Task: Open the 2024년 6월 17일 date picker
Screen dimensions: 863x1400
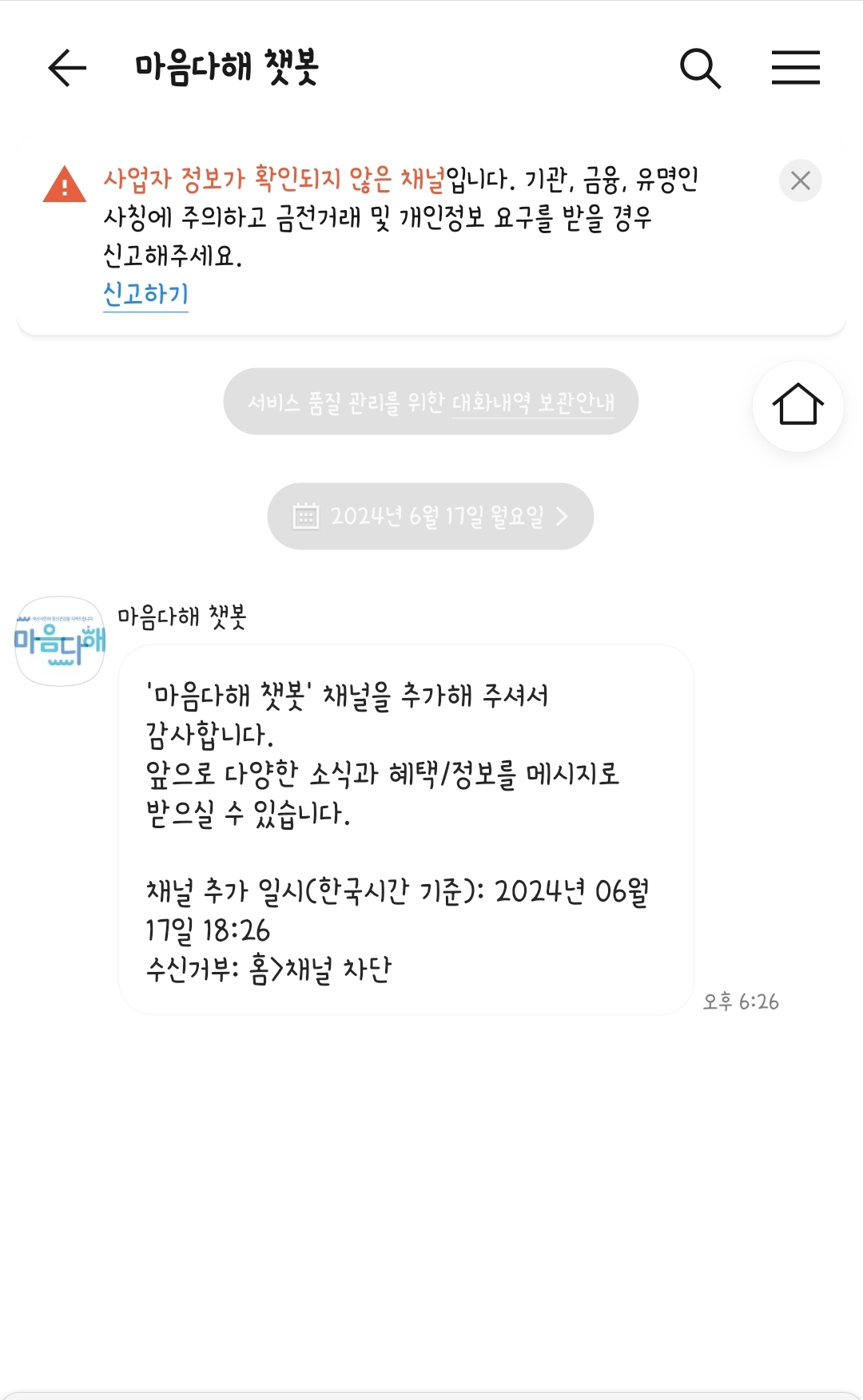Action: (431, 516)
